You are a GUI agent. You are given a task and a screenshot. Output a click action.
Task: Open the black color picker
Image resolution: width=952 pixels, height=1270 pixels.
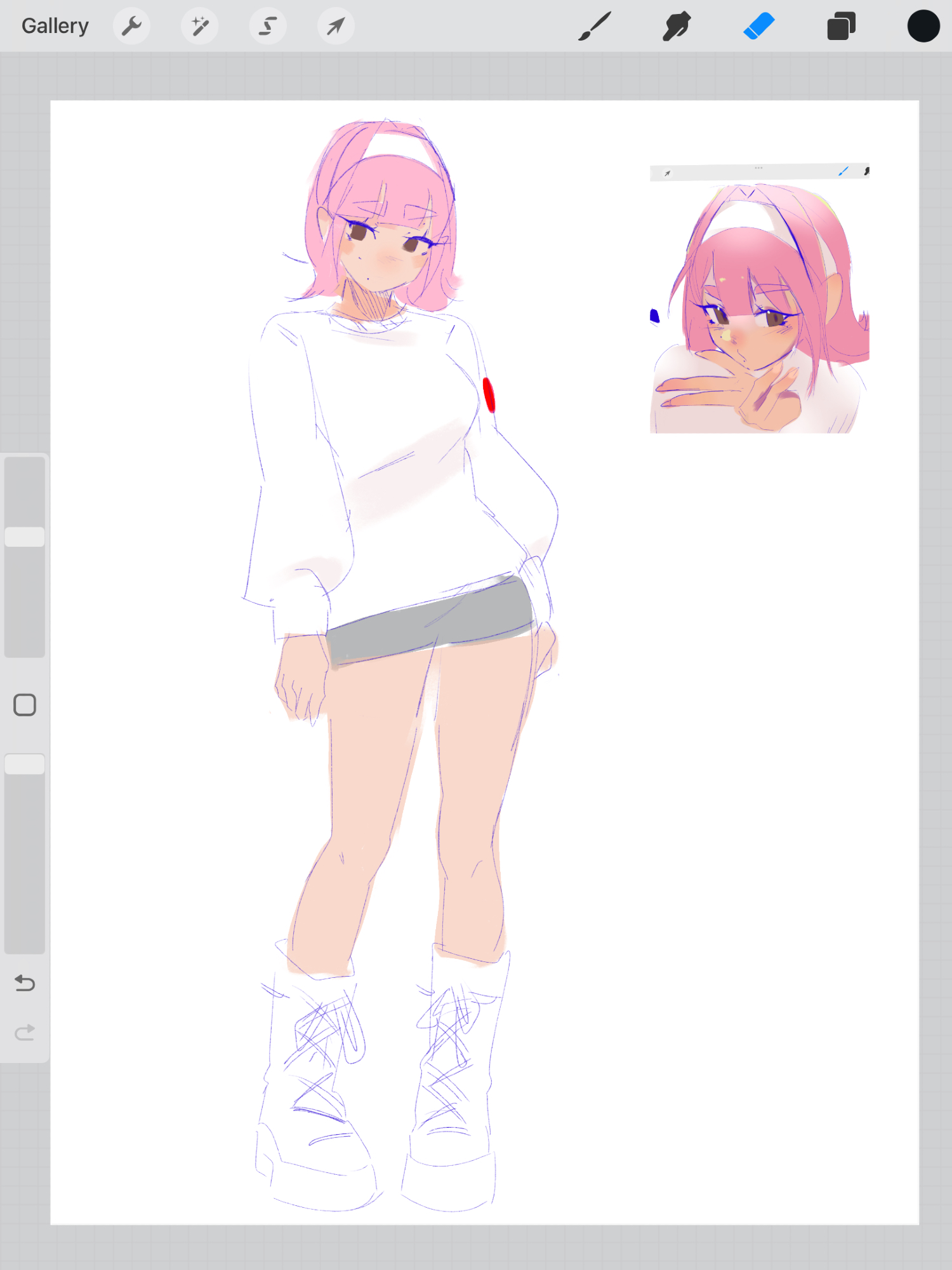pos(923,26)
